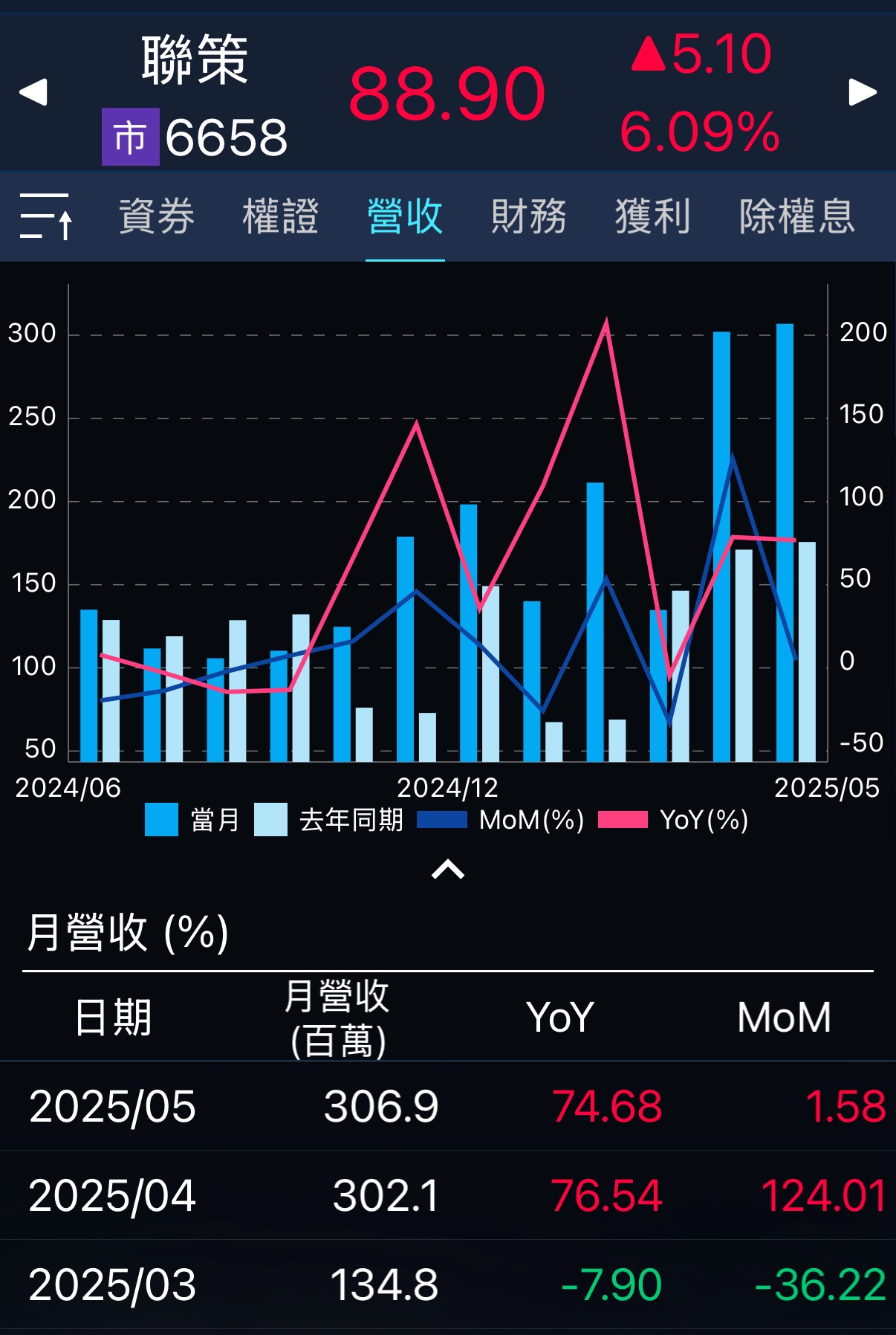
Task: Open the 除權息 tab
Action: (796, 216)
